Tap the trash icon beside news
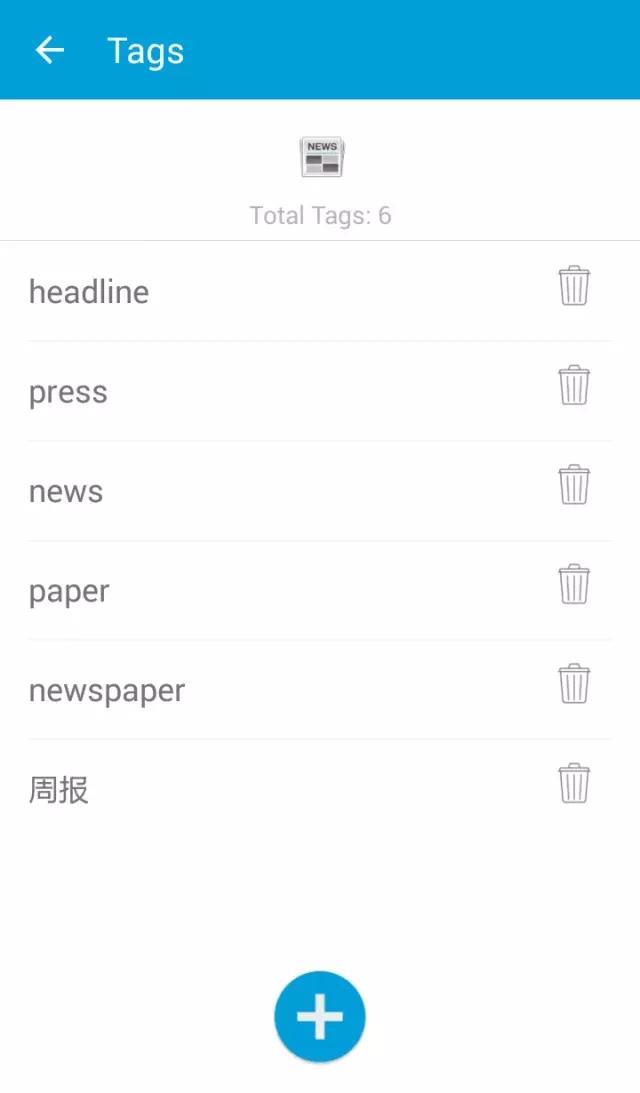640x1093 pixels. tap(574, 485)
